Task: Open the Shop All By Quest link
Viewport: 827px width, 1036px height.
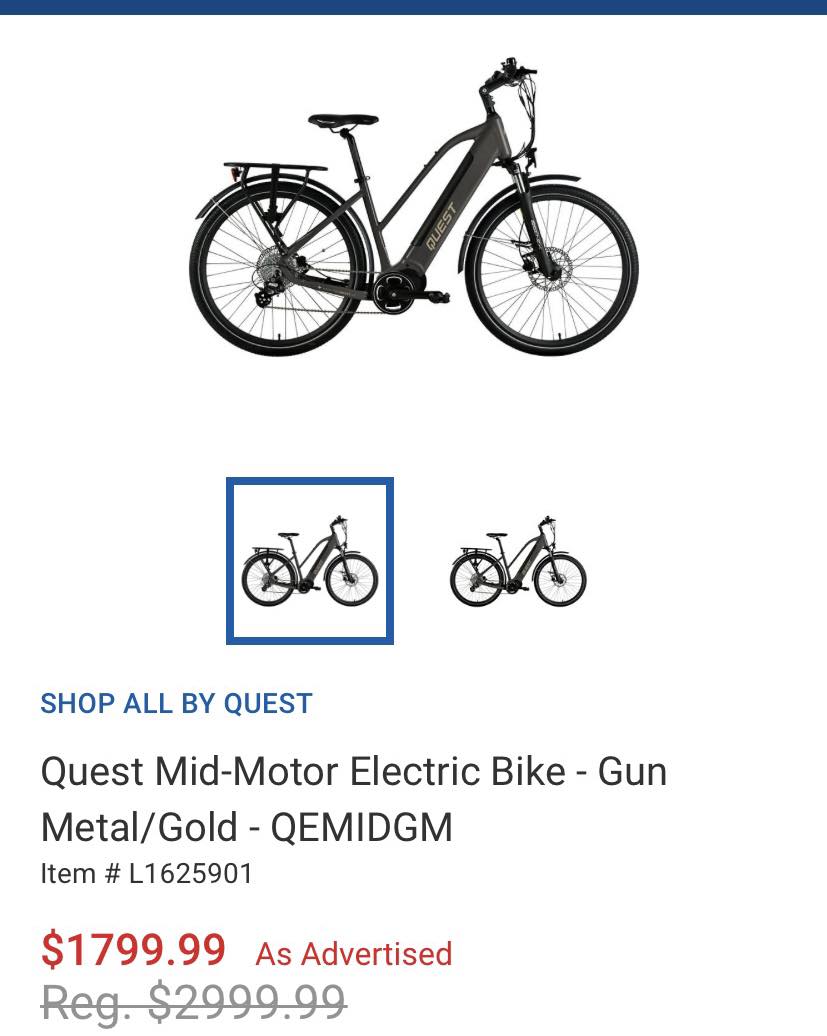Action: (176, 703)
